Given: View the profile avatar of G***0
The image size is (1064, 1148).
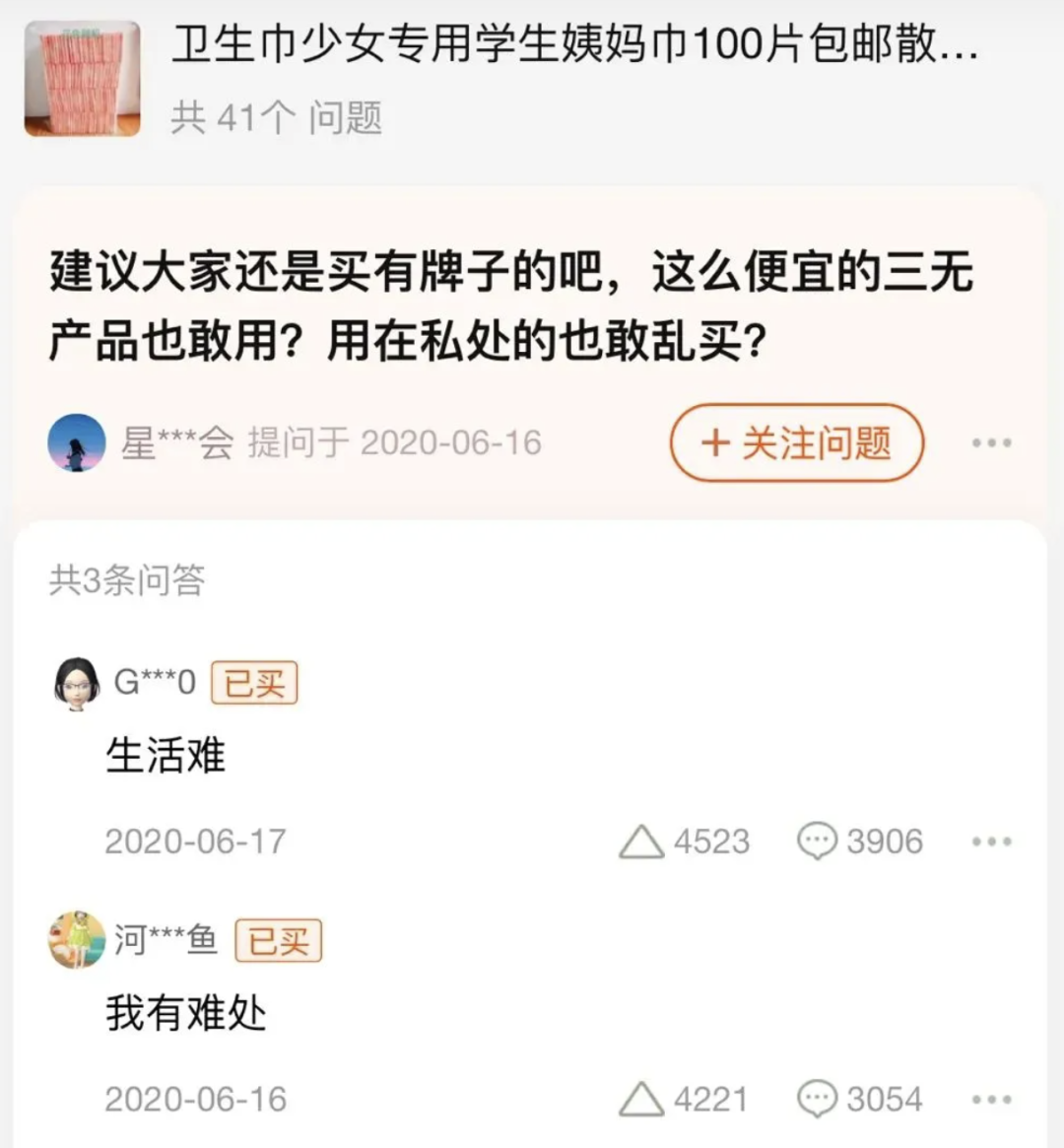Looking at the screenshot, I should click(x=77, y=683).
